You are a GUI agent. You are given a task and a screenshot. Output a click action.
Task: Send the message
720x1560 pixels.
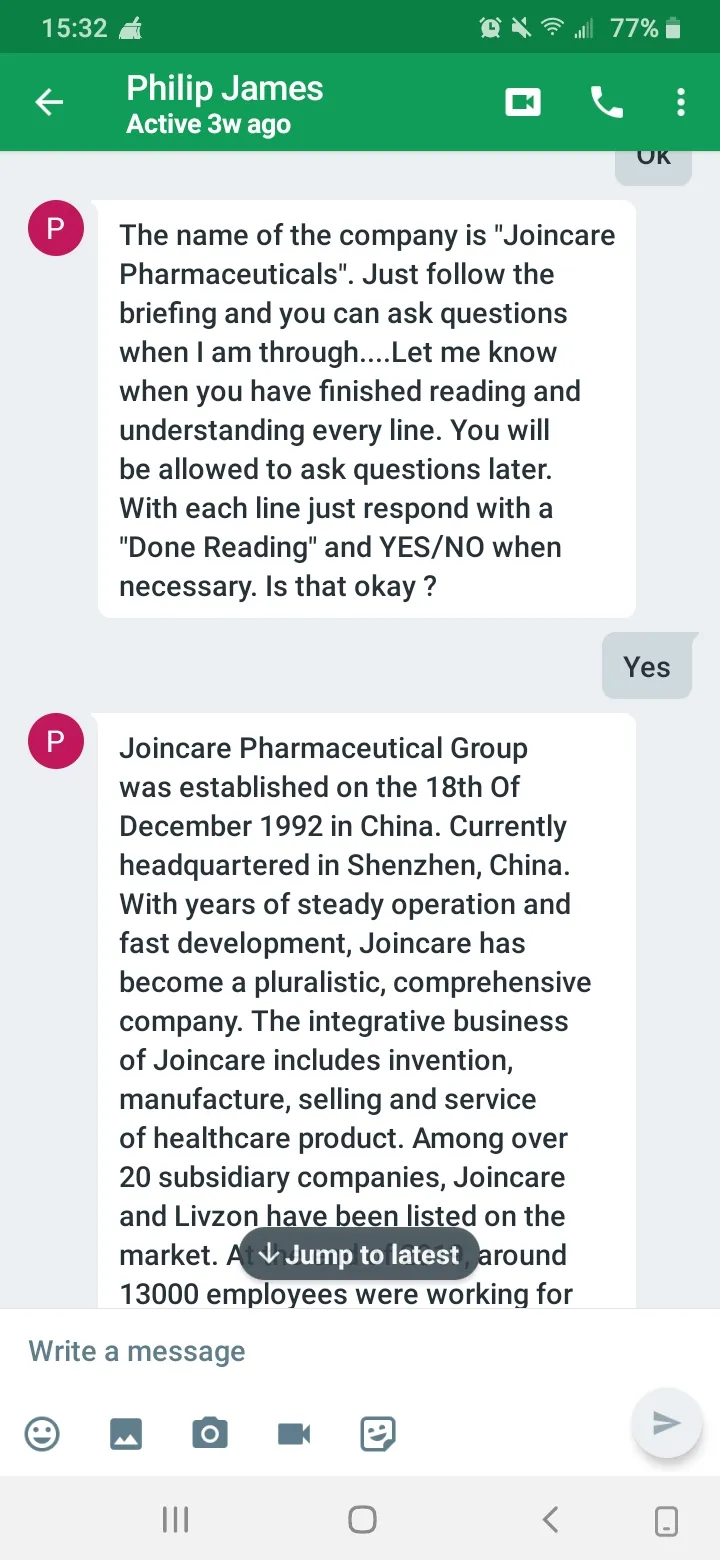[666, 1423]
